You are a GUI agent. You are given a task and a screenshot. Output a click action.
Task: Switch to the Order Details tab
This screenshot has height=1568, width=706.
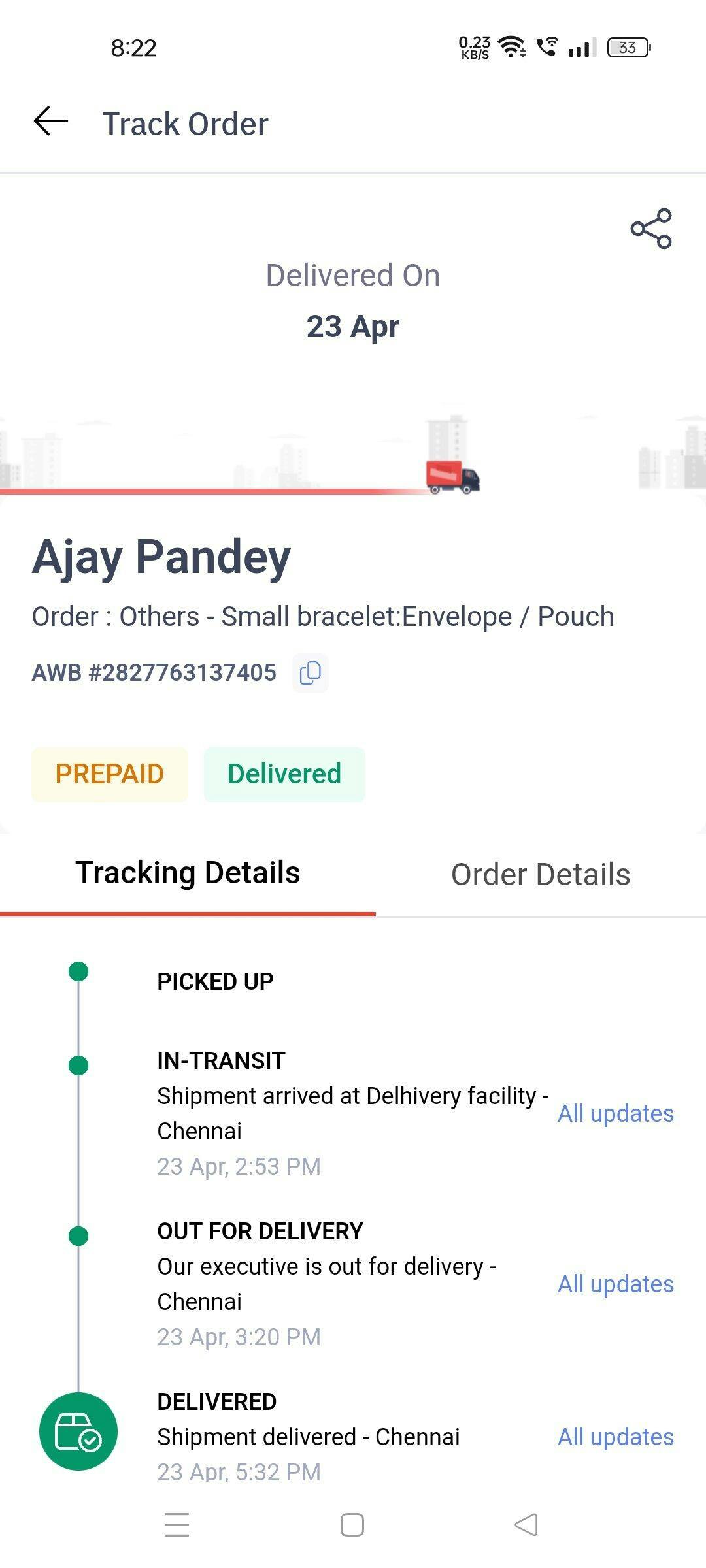(541, 874)
